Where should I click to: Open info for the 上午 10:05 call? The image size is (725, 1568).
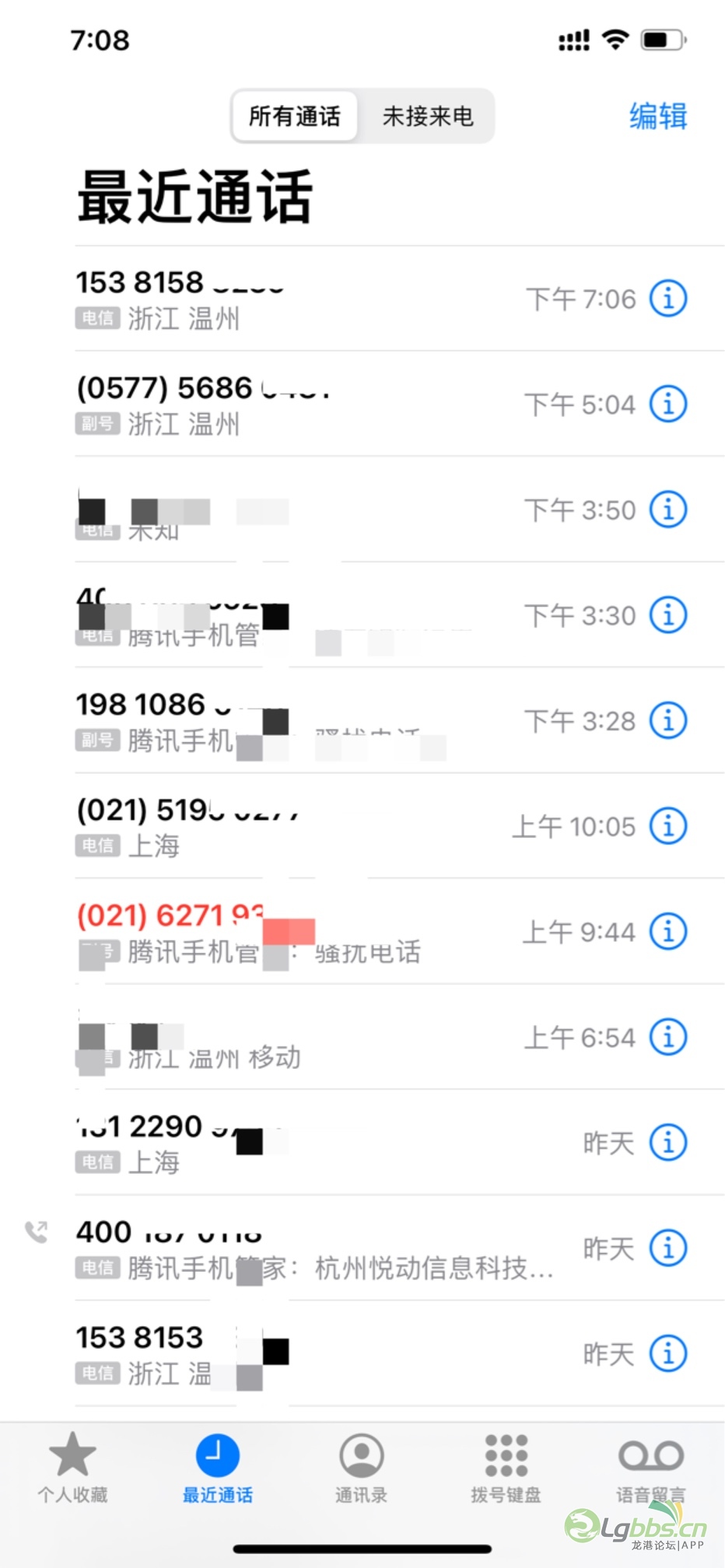[668, 826]
